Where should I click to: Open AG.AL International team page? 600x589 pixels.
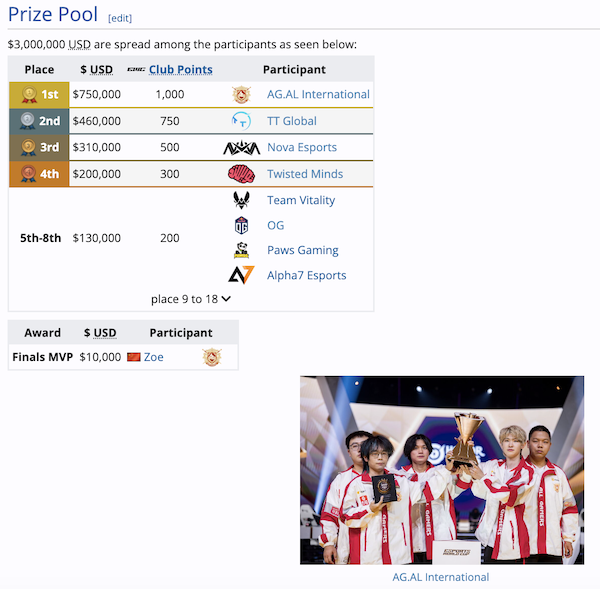(318, 95)
